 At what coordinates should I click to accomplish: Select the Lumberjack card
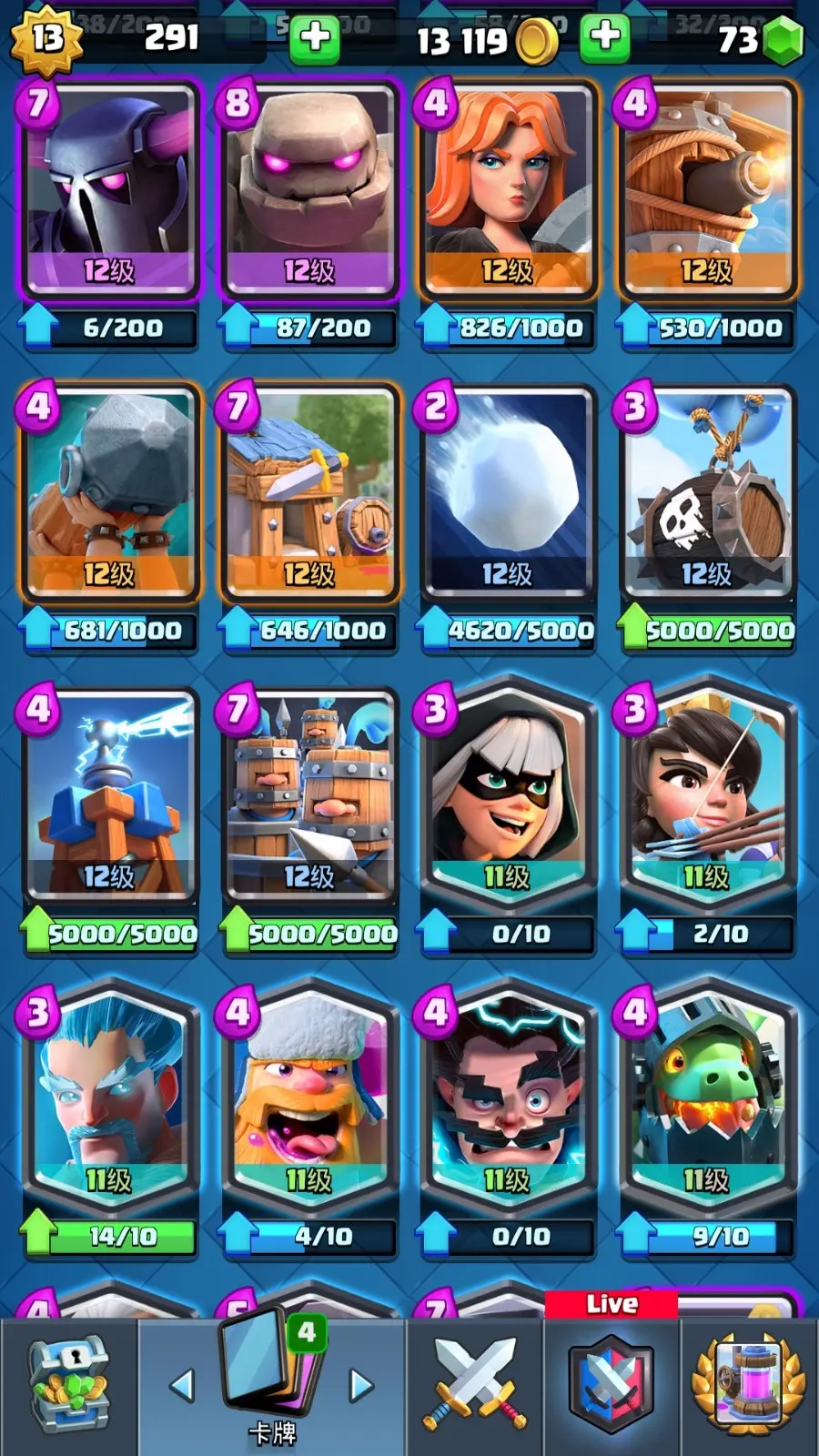308,1095
